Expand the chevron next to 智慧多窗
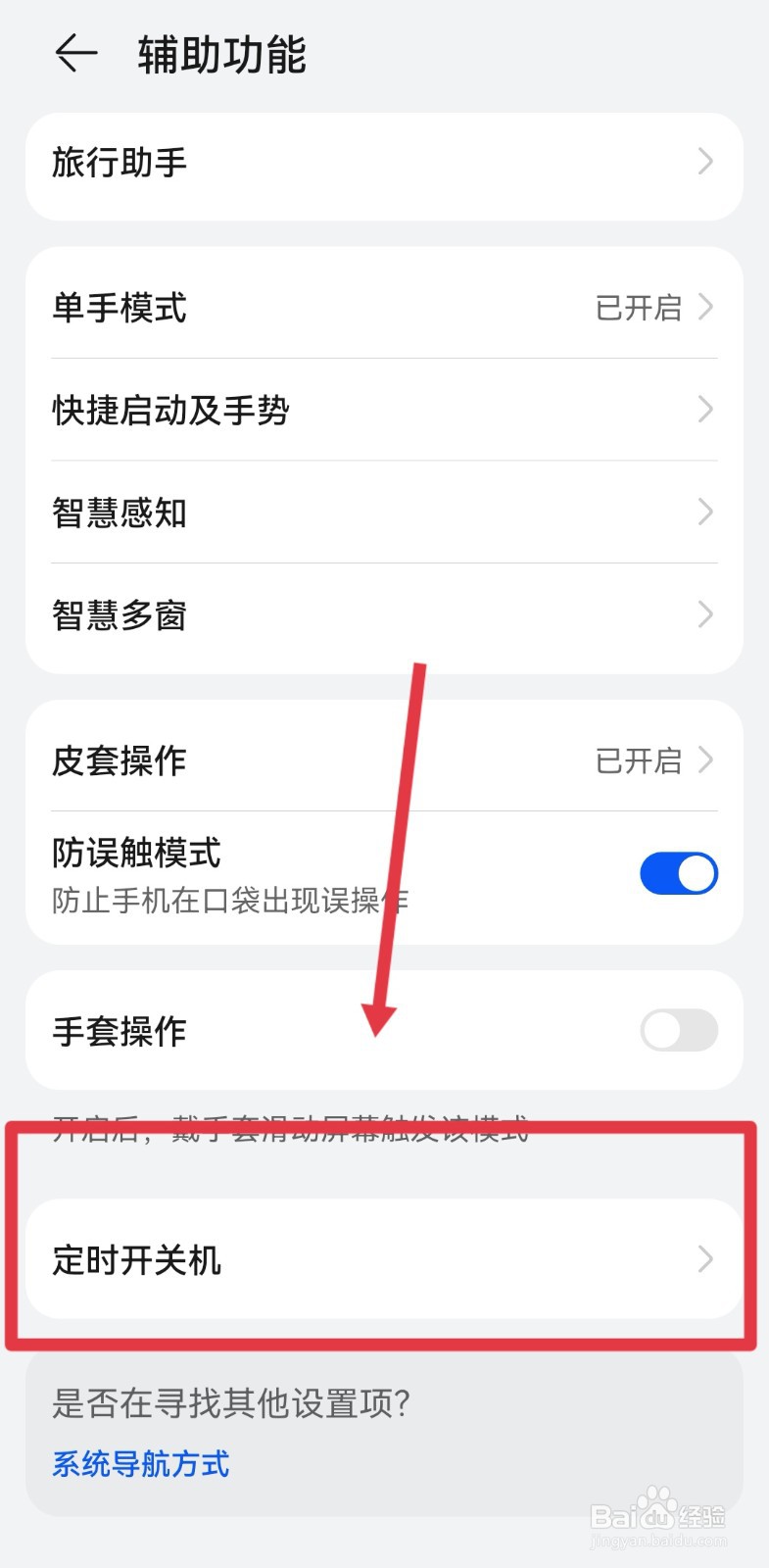769x1568 pixels. (704, 614)
